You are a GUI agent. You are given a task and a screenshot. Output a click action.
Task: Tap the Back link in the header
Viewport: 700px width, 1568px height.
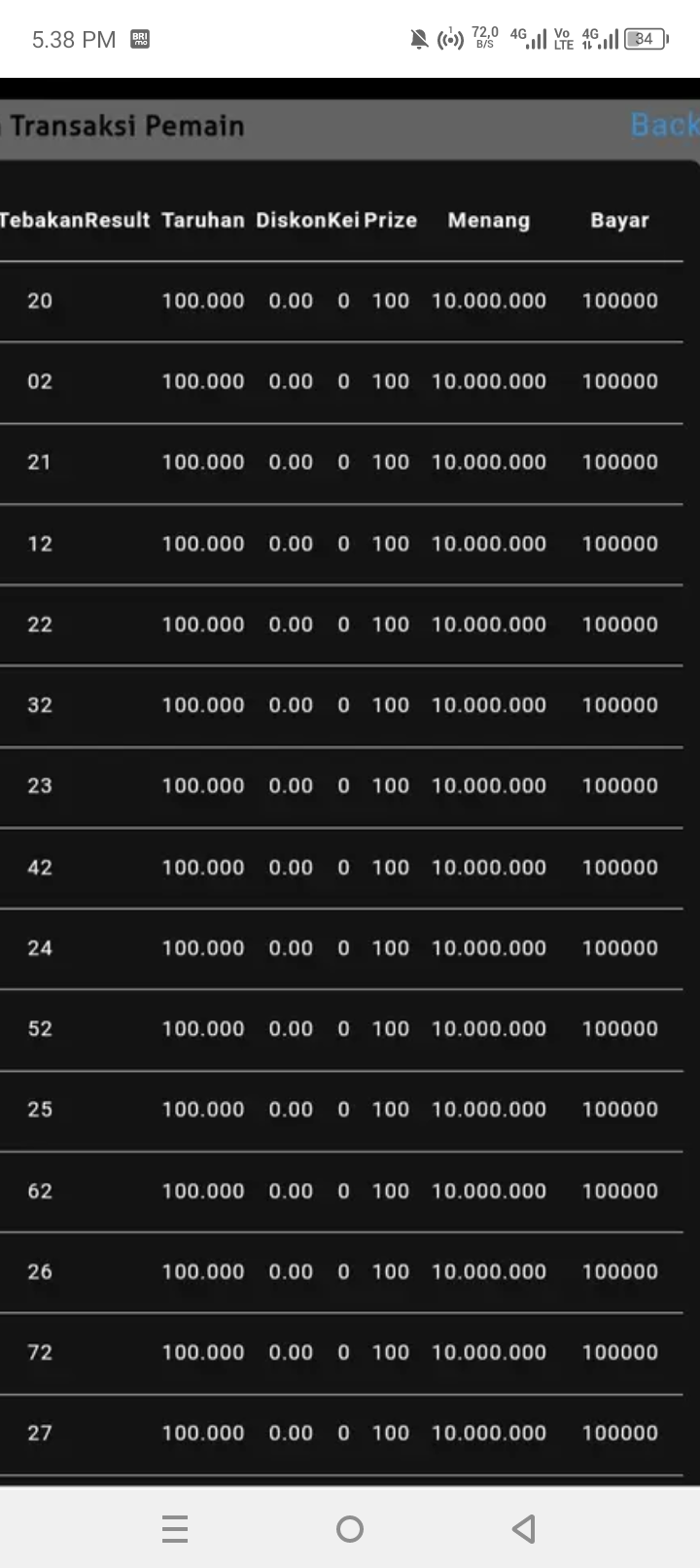[665, 125]
